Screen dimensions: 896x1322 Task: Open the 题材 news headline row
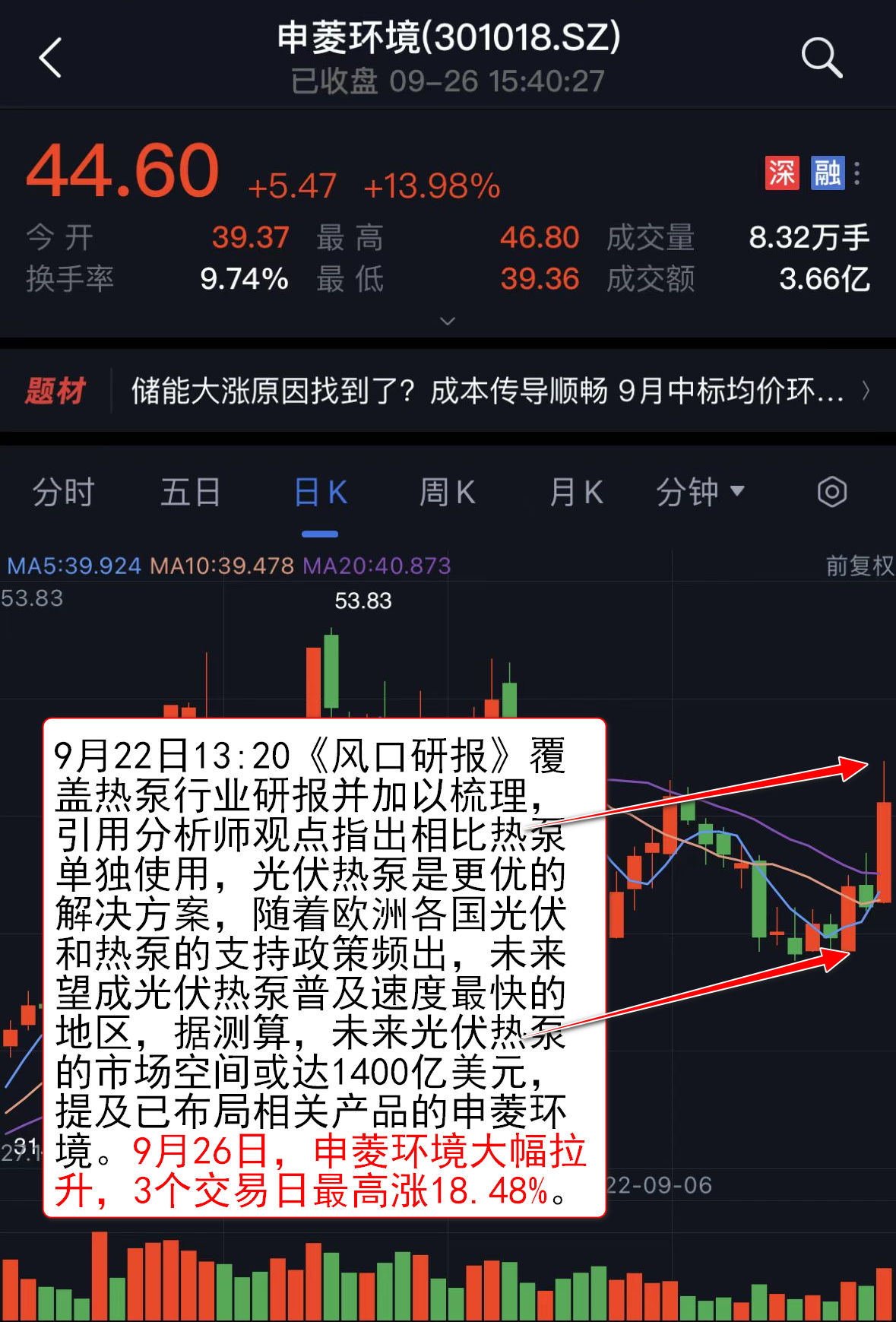click(x=486, y=392)
